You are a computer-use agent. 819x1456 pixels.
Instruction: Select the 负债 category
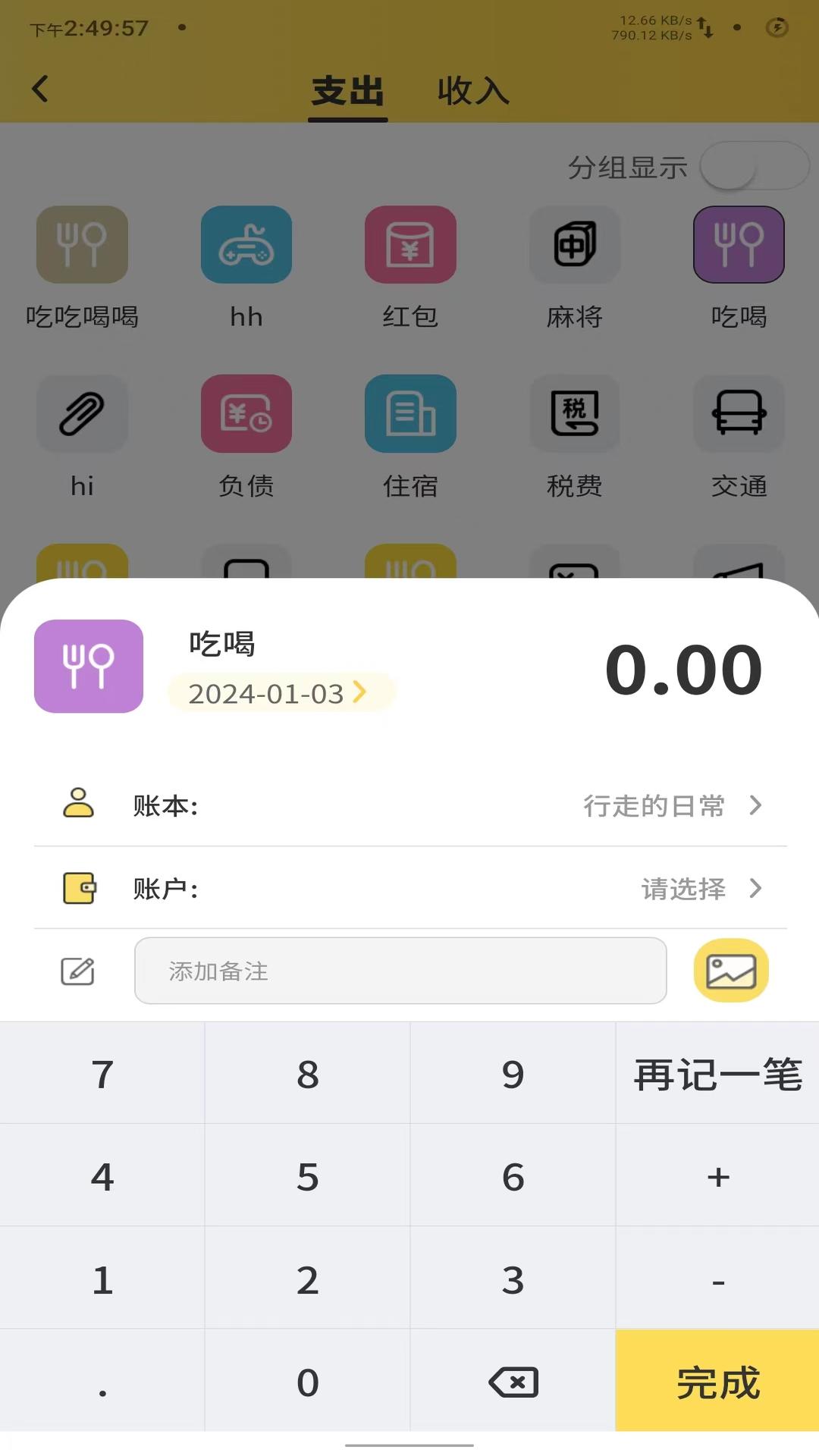click(246, 414)
